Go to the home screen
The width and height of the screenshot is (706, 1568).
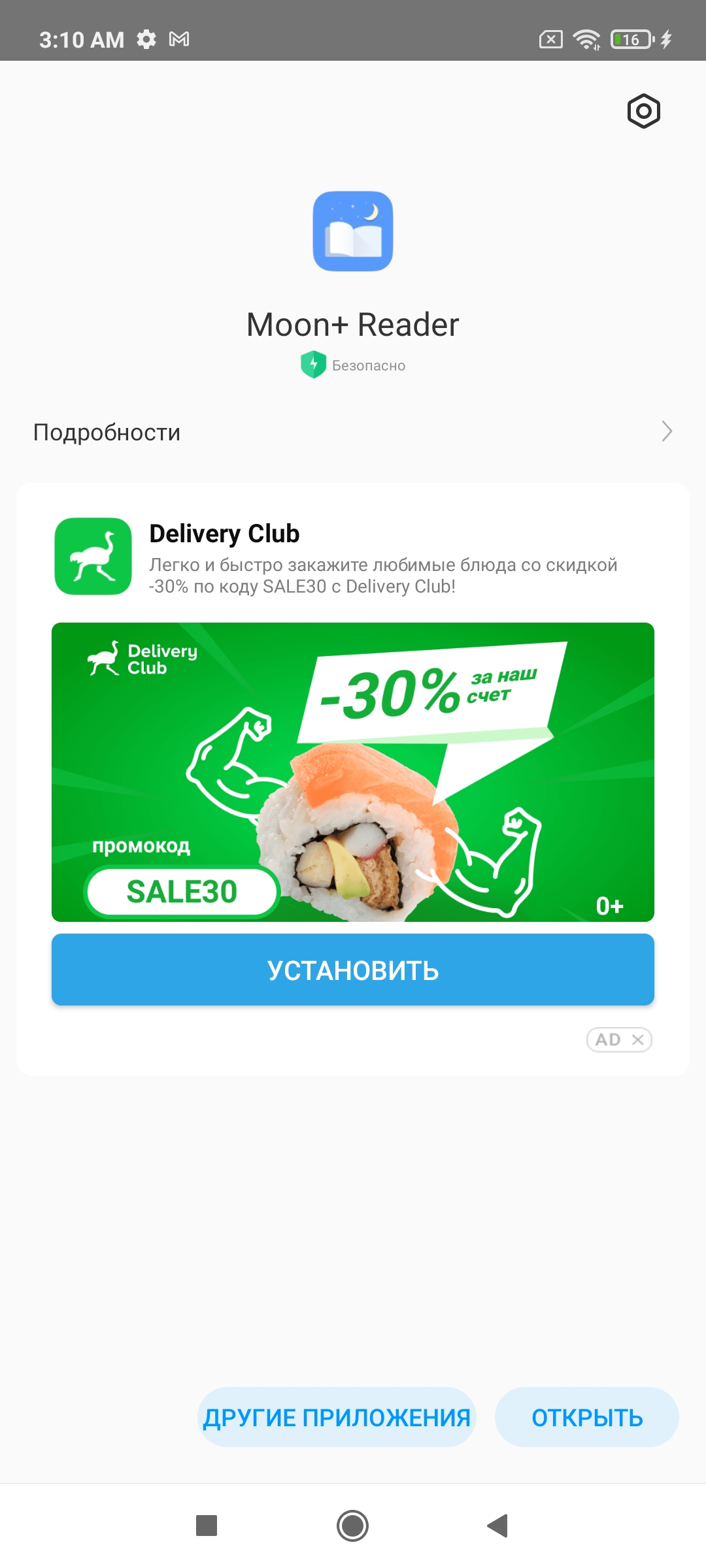pos(353,1526)
